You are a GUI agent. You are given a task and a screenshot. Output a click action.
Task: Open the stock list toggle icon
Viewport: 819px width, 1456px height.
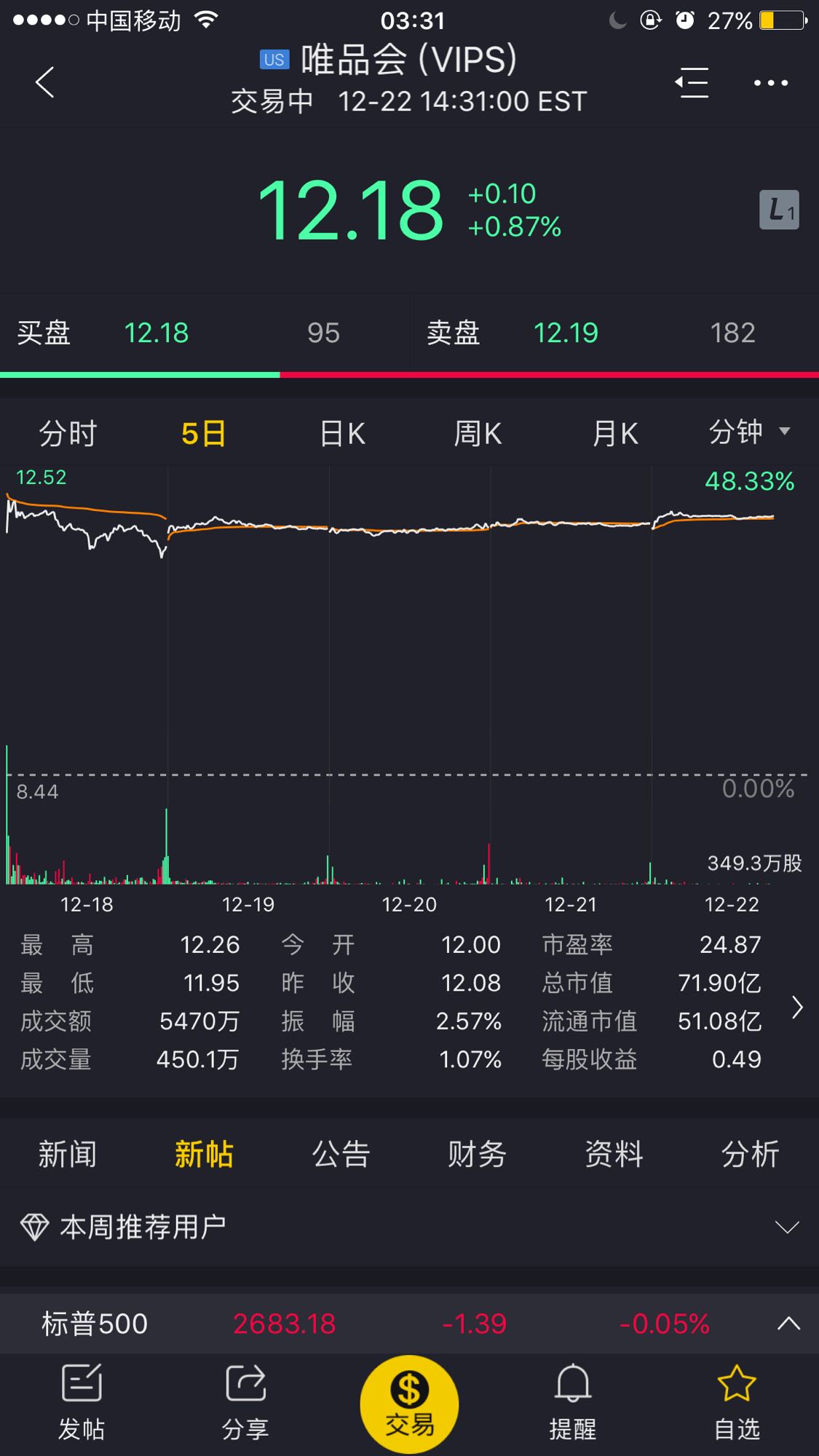click(692, 82)
